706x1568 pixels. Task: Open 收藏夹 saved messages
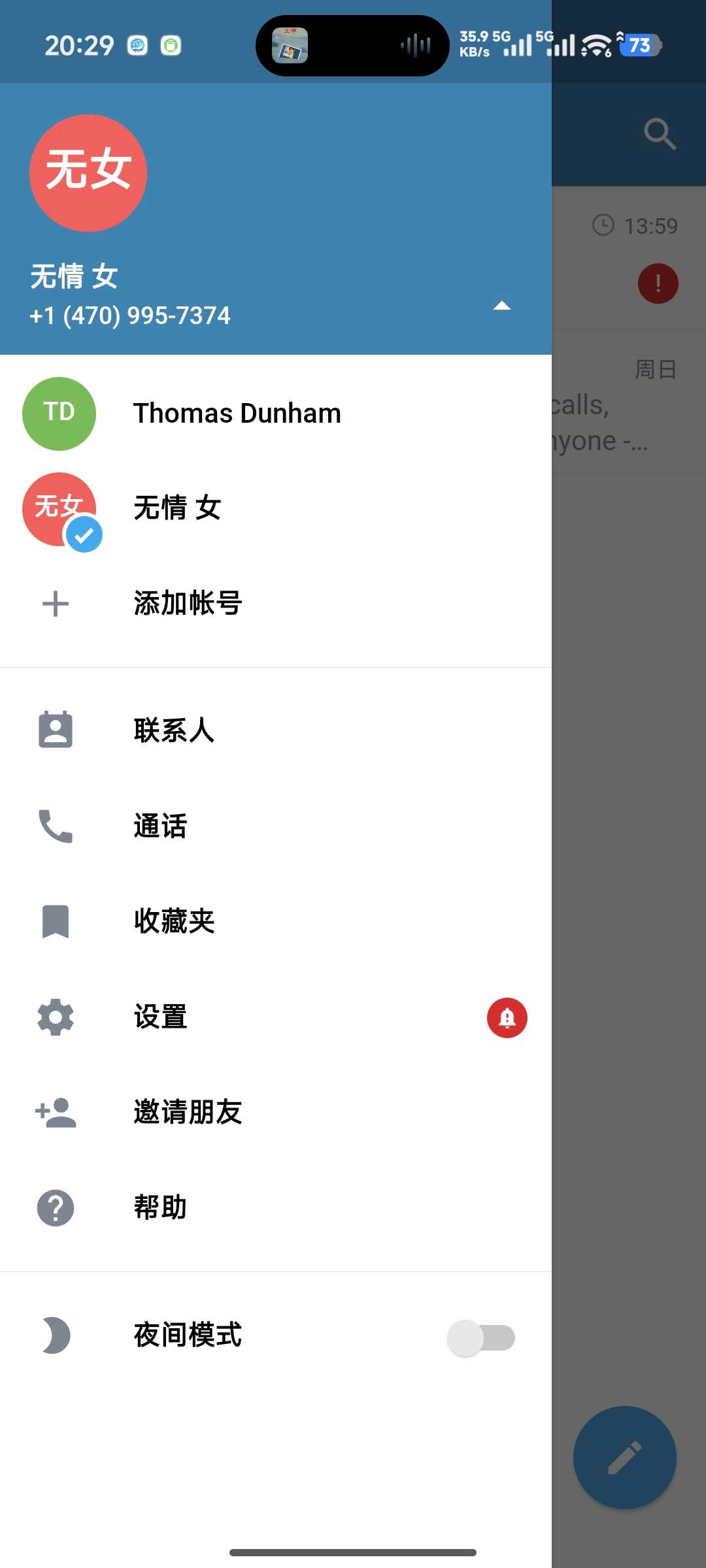click(x=174, y=921)
